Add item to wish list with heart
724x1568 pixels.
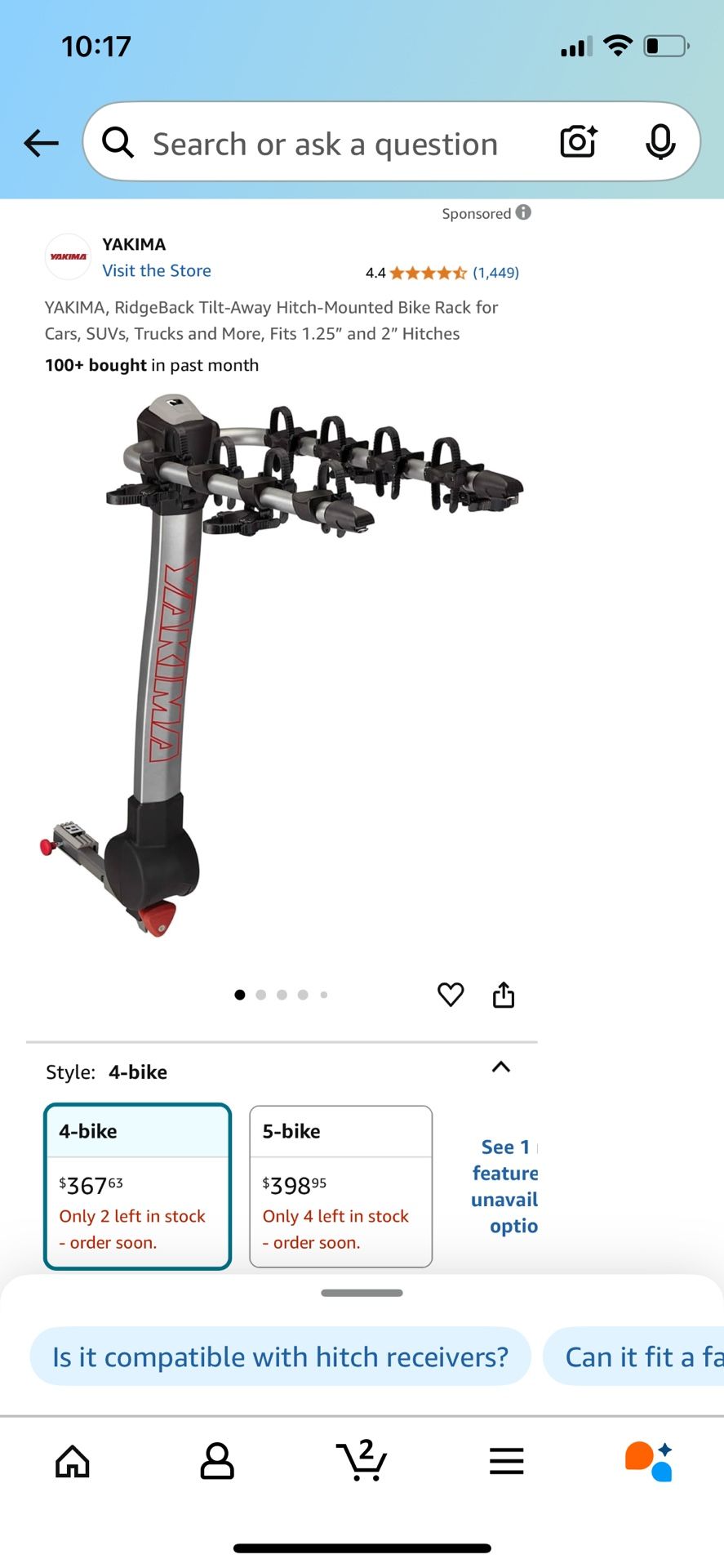pyautogui.click(x=451, y=994)
